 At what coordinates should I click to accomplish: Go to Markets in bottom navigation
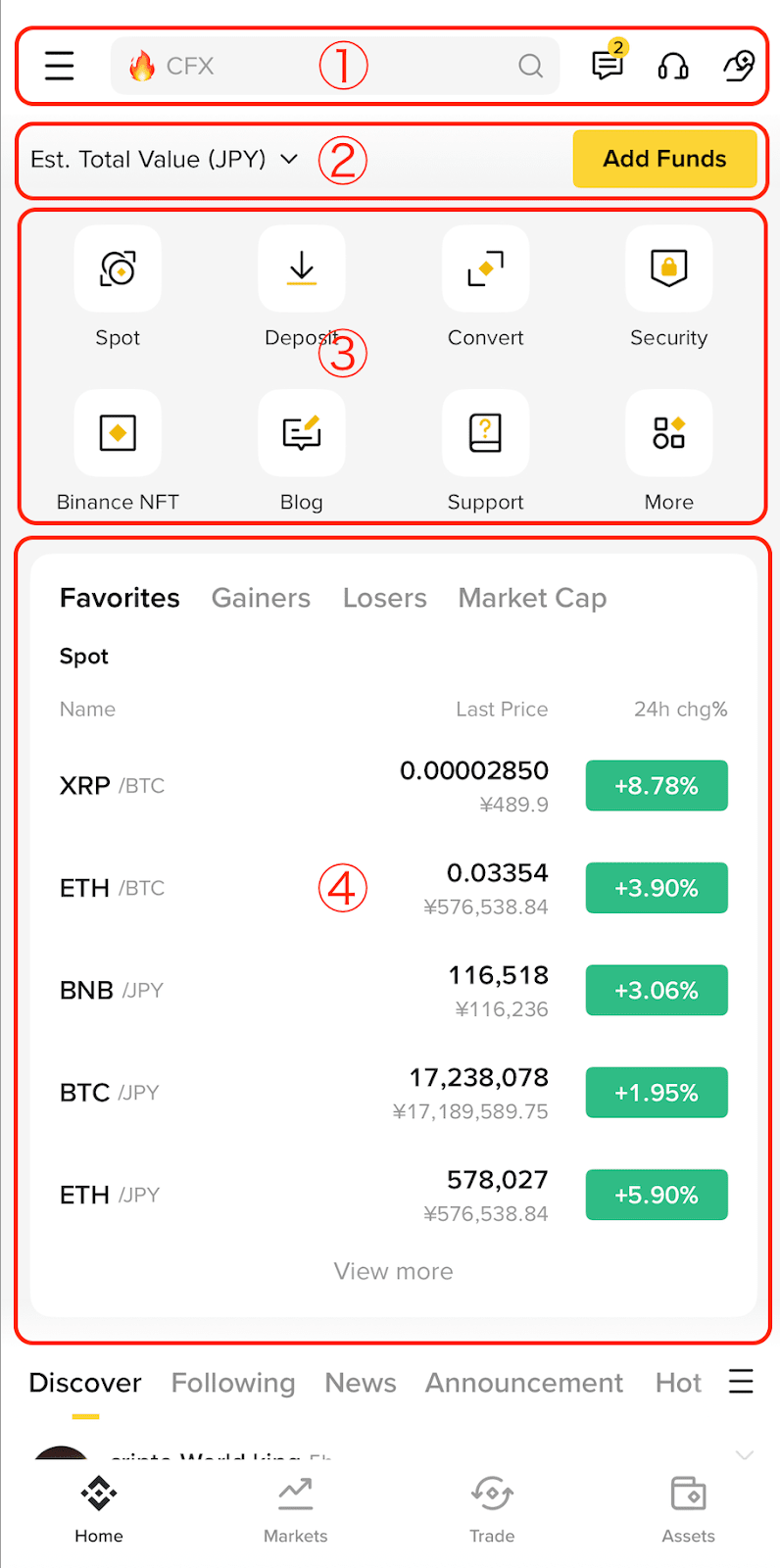[295, 1509]
